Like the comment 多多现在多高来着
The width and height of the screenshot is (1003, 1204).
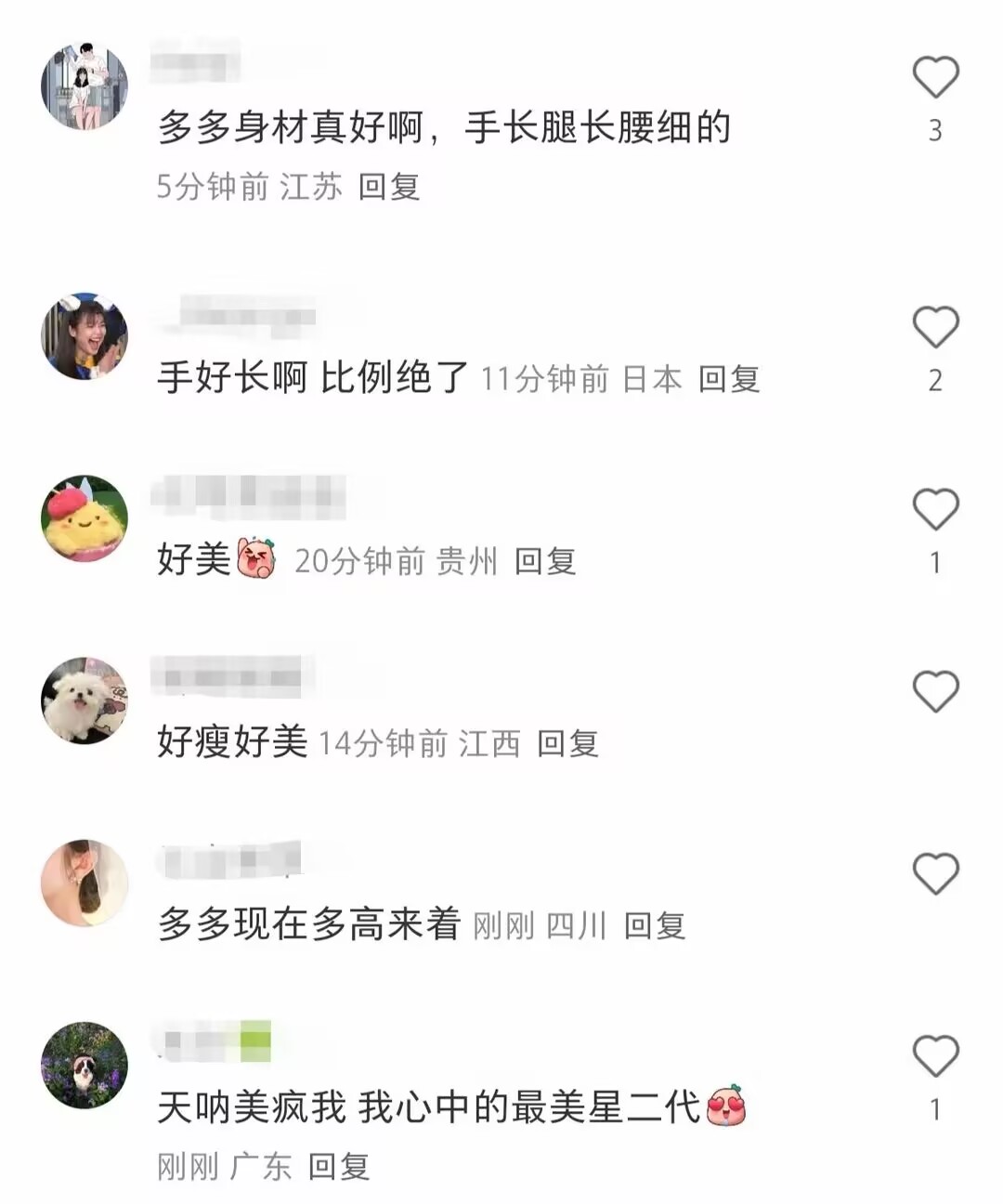935,873
